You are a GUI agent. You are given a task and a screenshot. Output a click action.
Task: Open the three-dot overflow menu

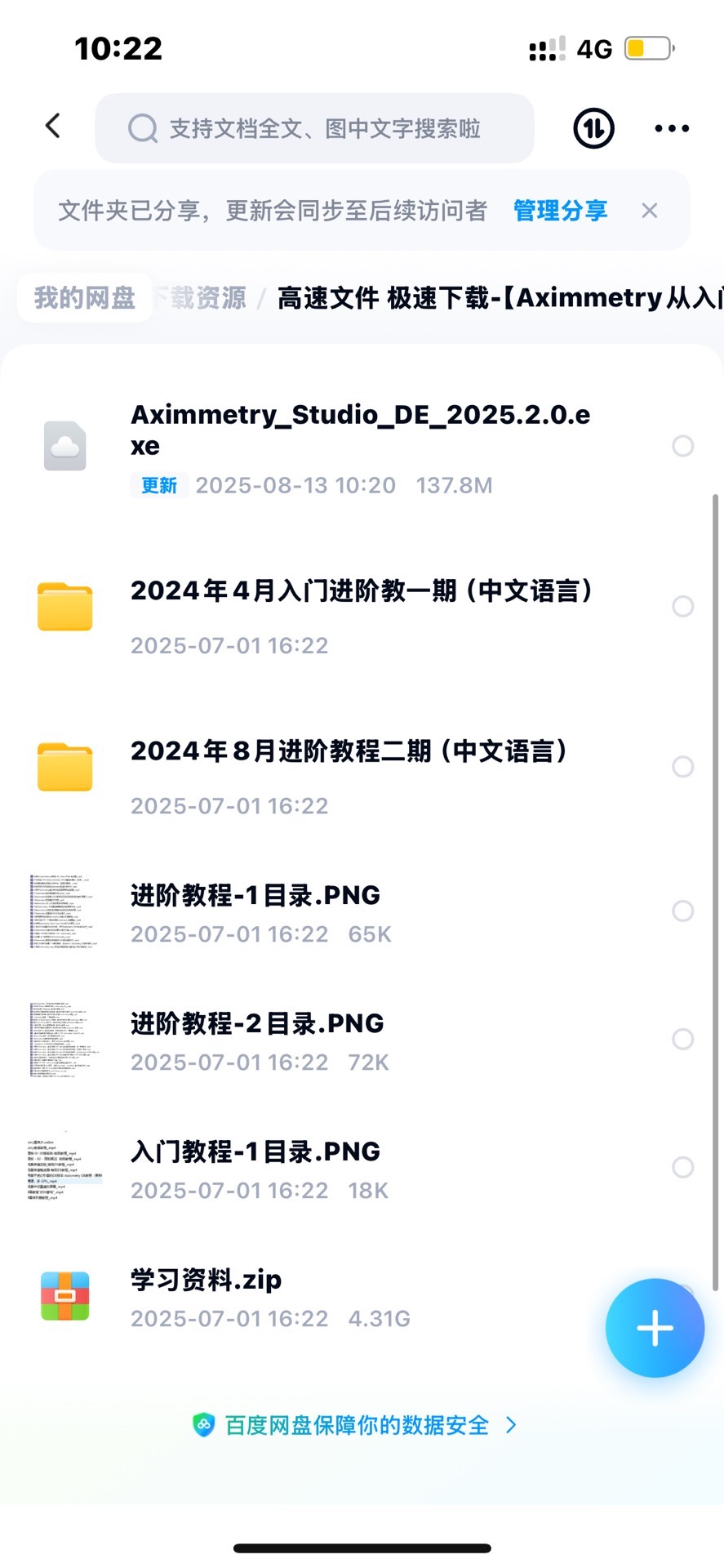click(672, 128)
